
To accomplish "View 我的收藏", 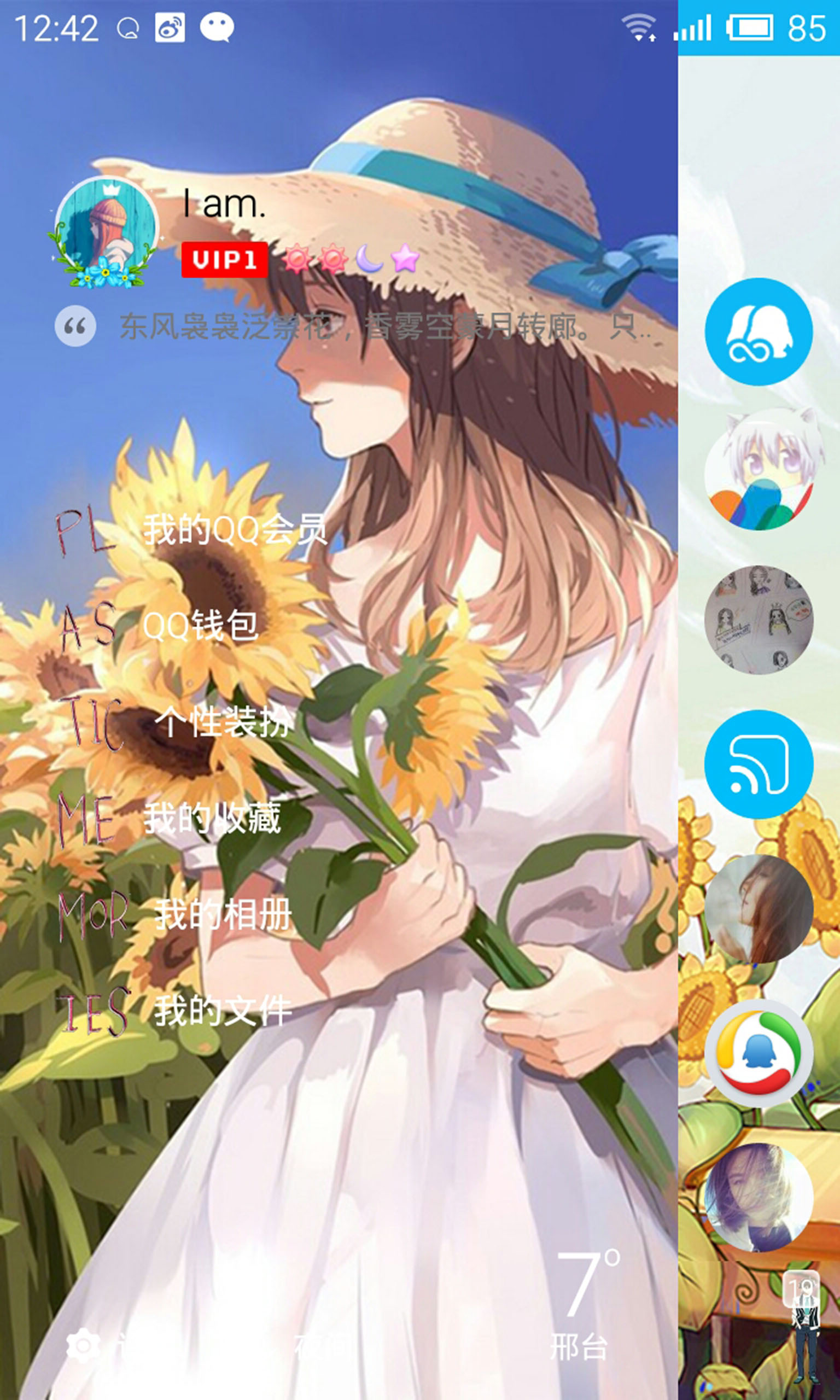I will tap(212, 818).
